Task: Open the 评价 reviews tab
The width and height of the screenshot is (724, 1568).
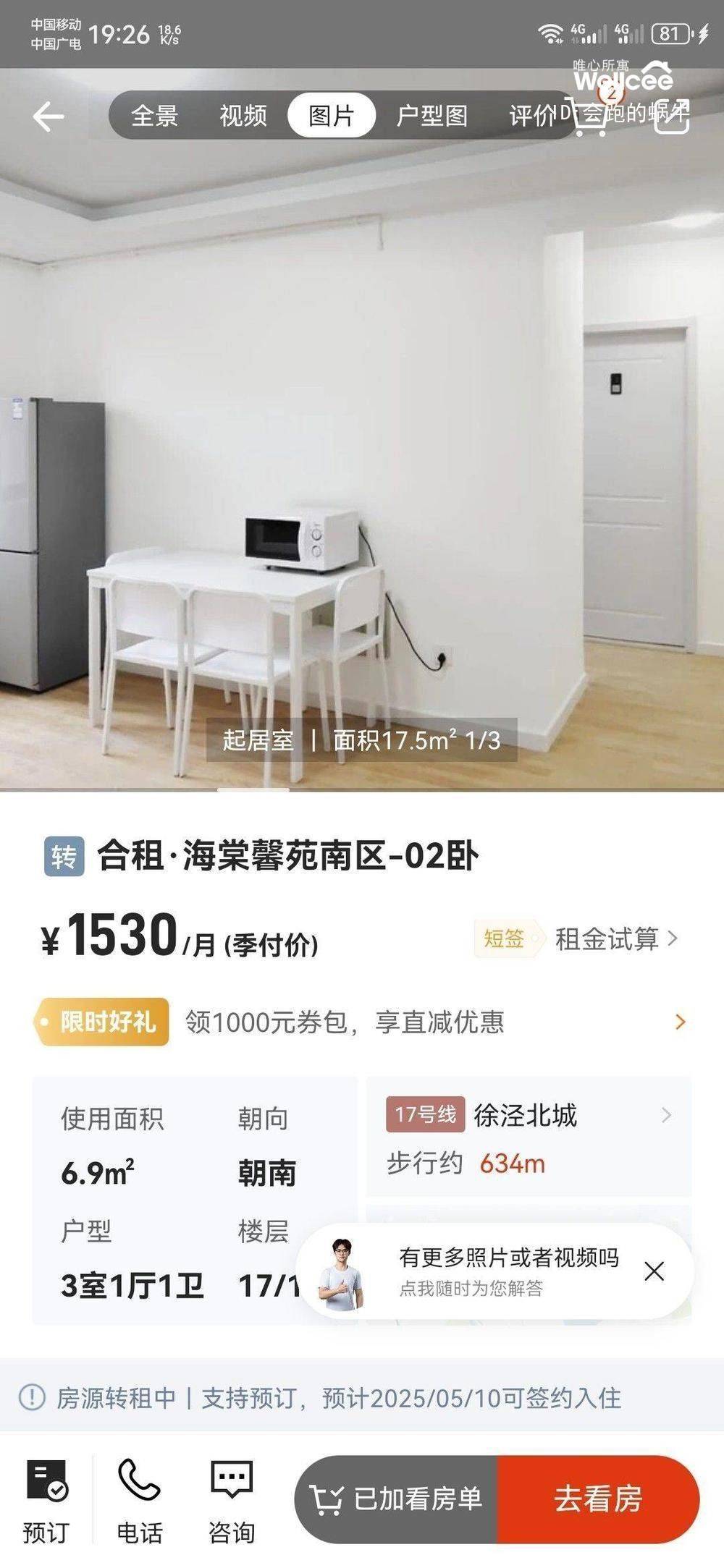Action: 531,116
